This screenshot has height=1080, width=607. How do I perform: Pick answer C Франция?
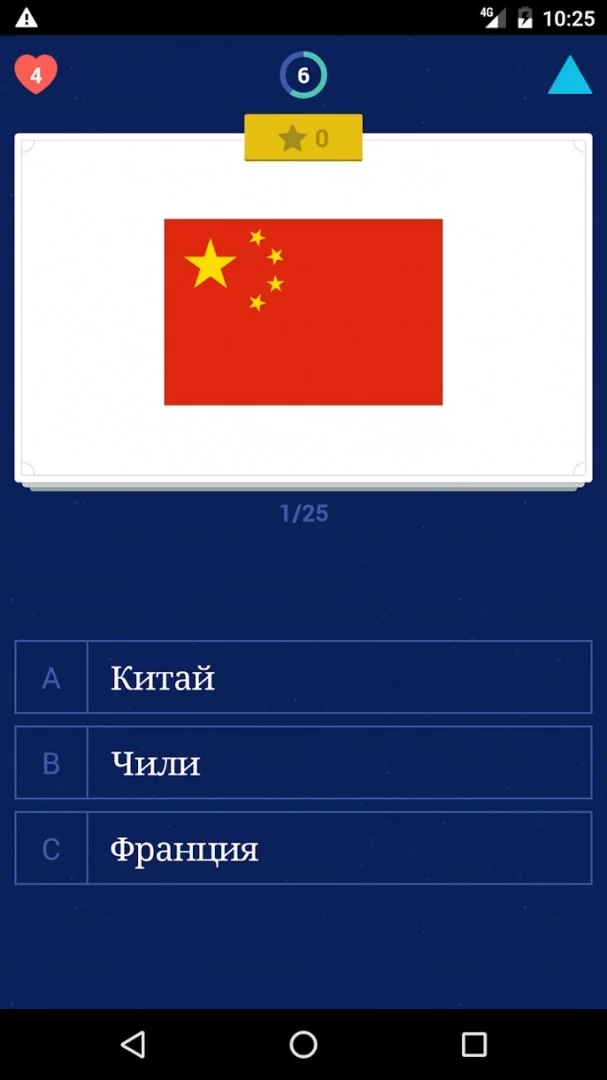pyautogui.click(x=303, y=849)
